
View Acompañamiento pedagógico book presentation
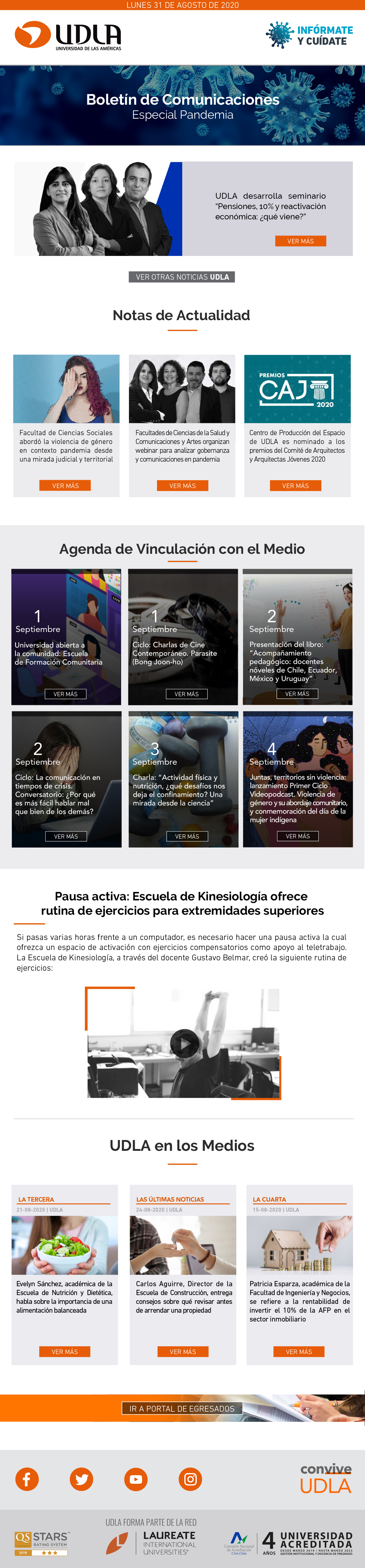(x=297, y=694)
